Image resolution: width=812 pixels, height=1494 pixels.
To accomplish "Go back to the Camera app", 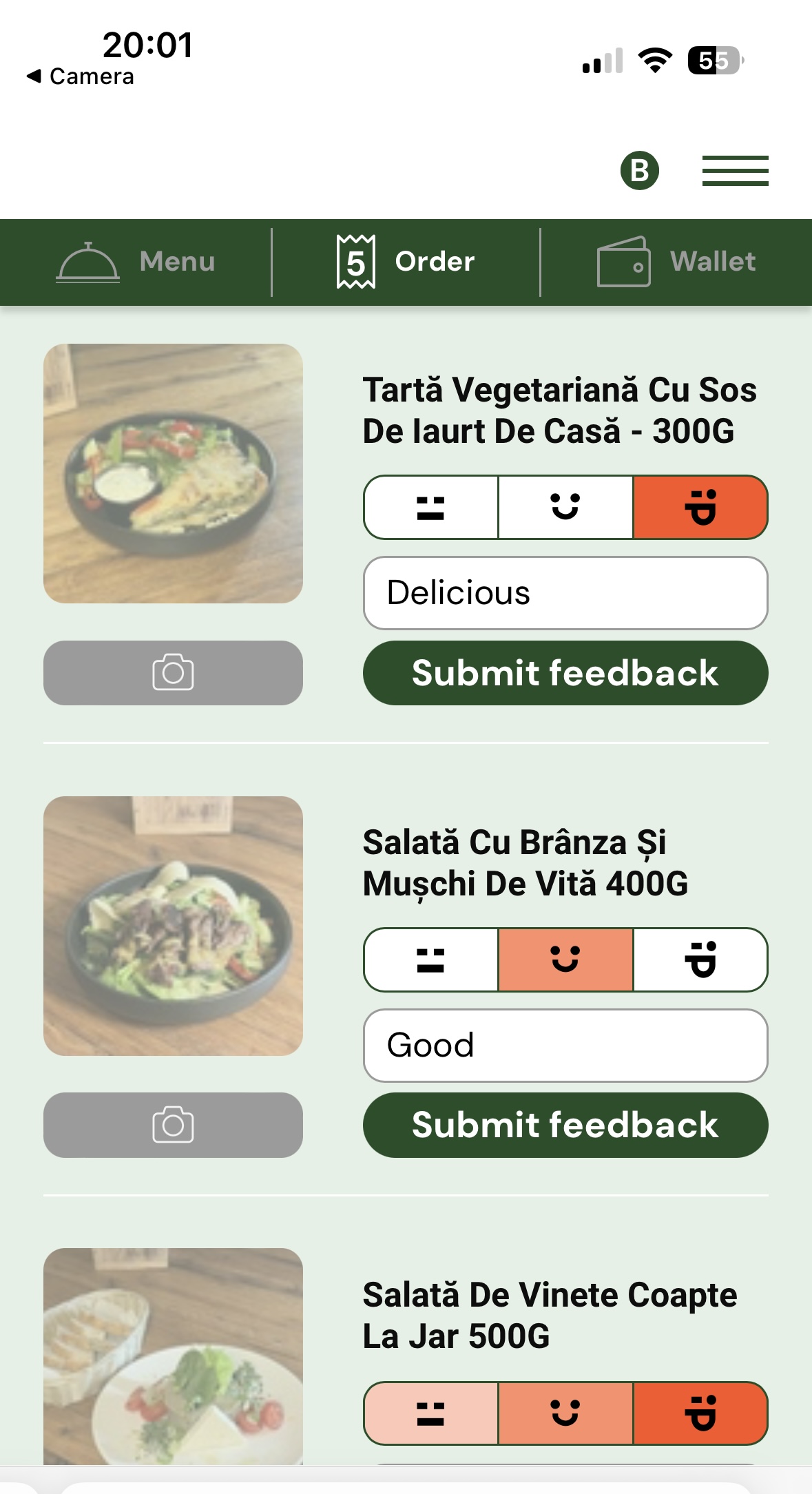I will 81,76.
